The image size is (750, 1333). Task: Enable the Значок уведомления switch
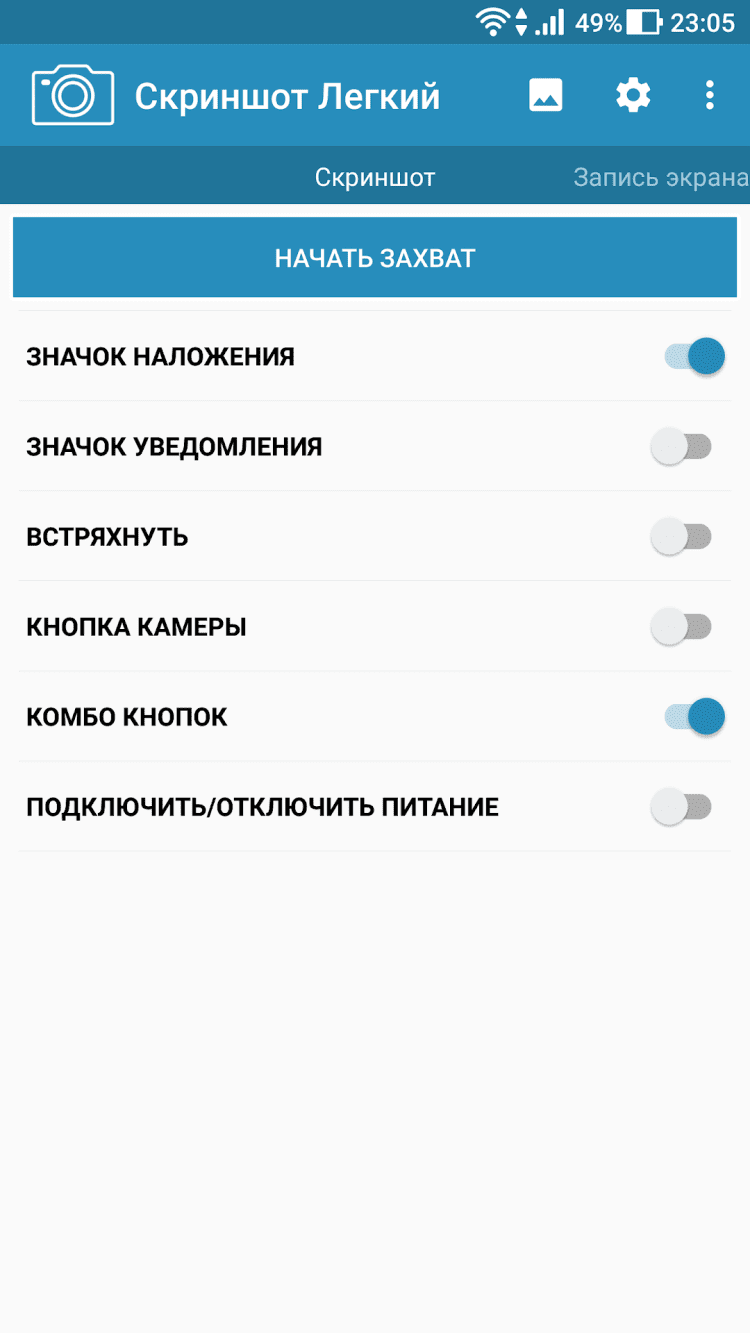coord(681,447)
